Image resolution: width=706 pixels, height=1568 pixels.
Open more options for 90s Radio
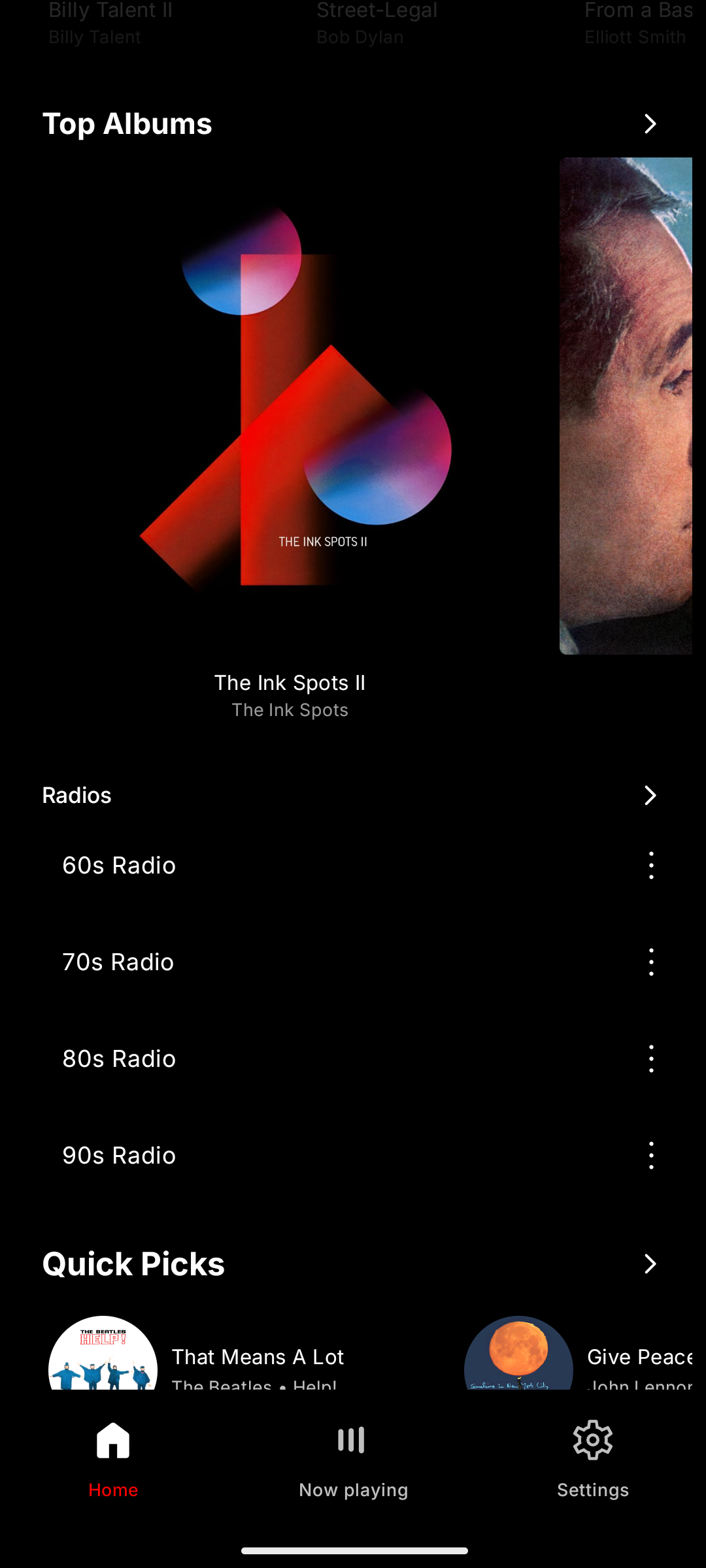[651, 1156]
